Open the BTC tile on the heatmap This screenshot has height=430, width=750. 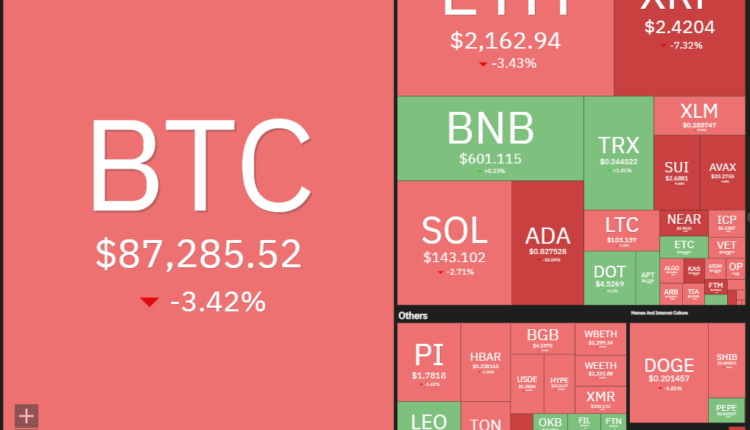tap(197, 200)
